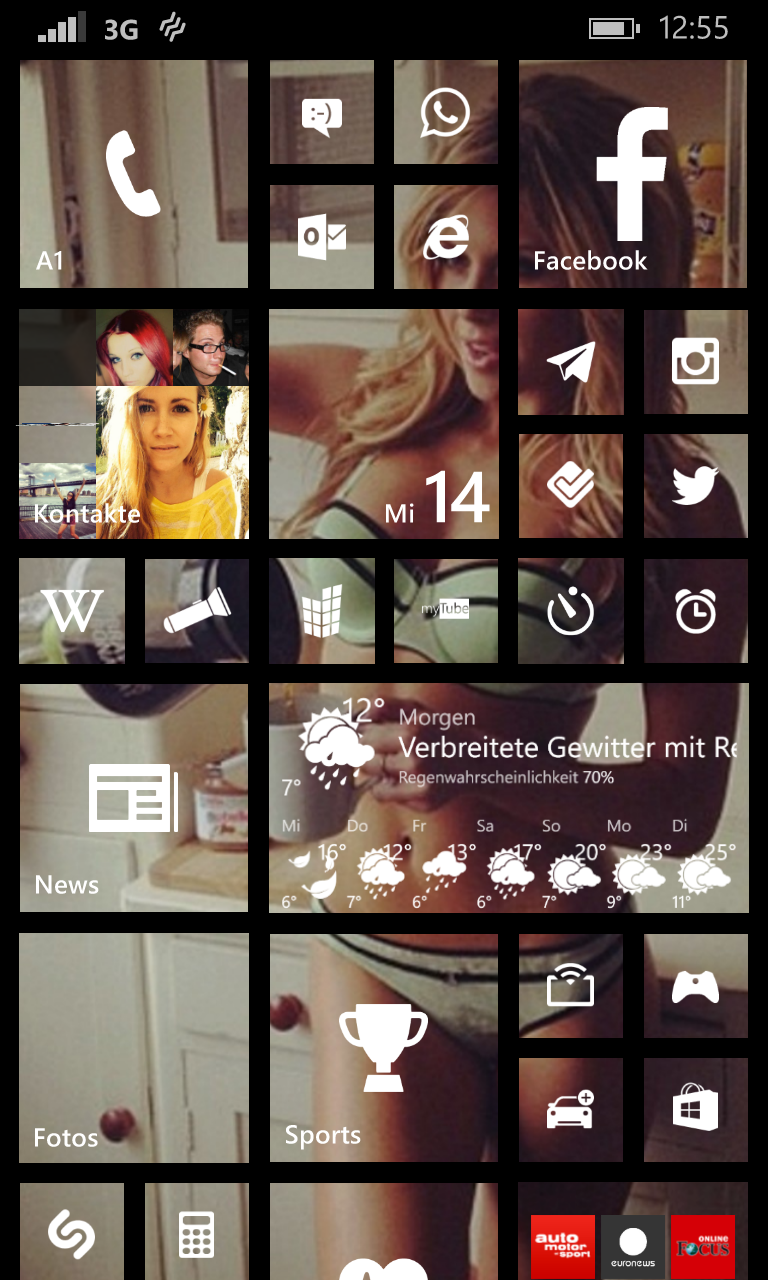768x1280 pixels.
Task: Open the Outlook mail tile
Action: (321, 237)
